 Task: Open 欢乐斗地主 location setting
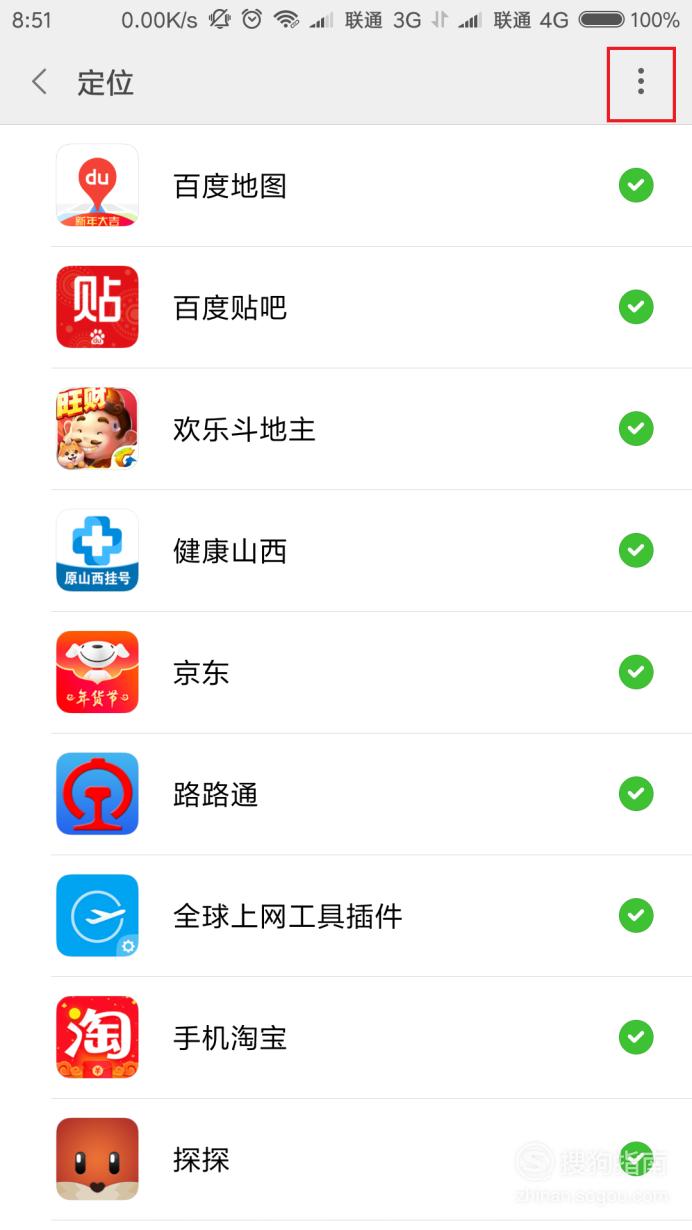[x=346, y=429]
